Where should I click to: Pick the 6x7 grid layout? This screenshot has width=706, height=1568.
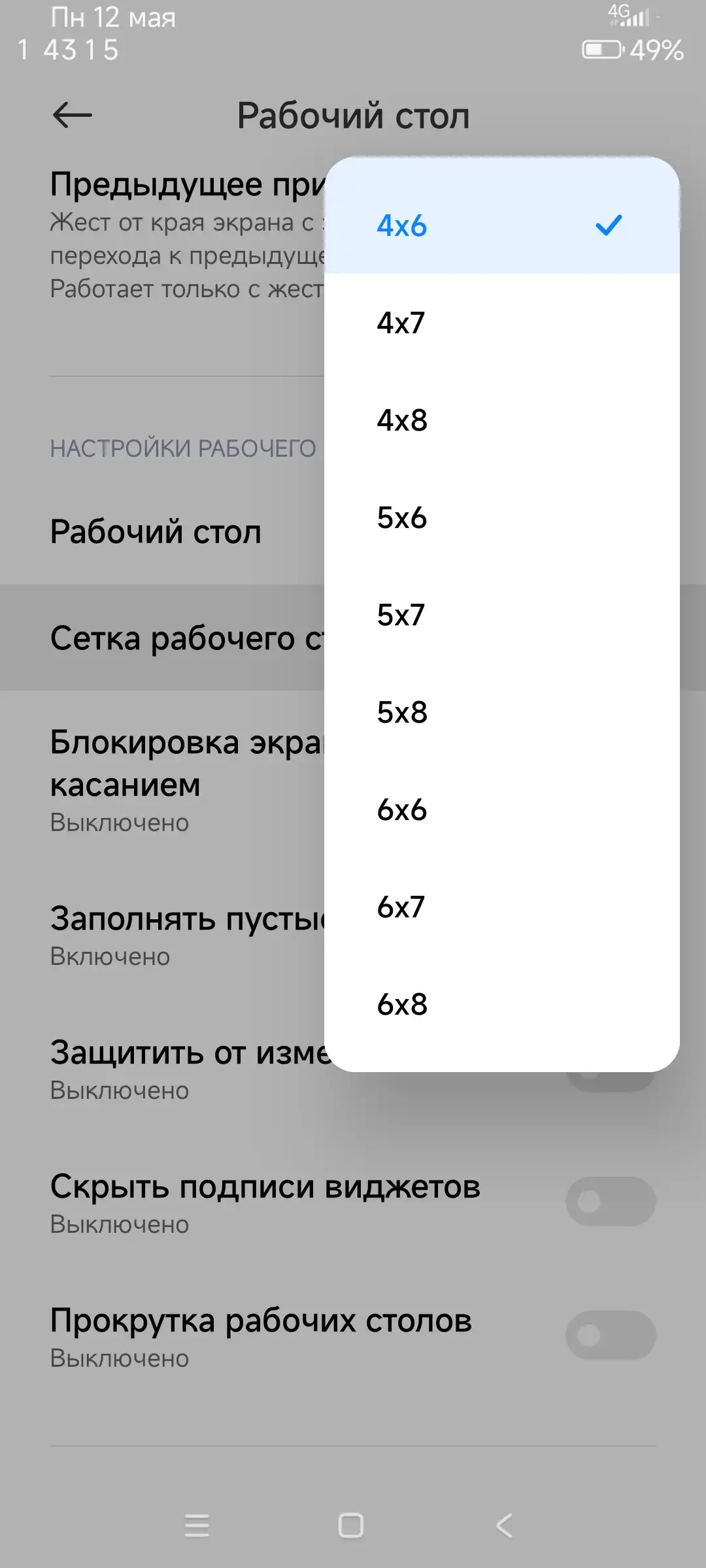(501, 907)
